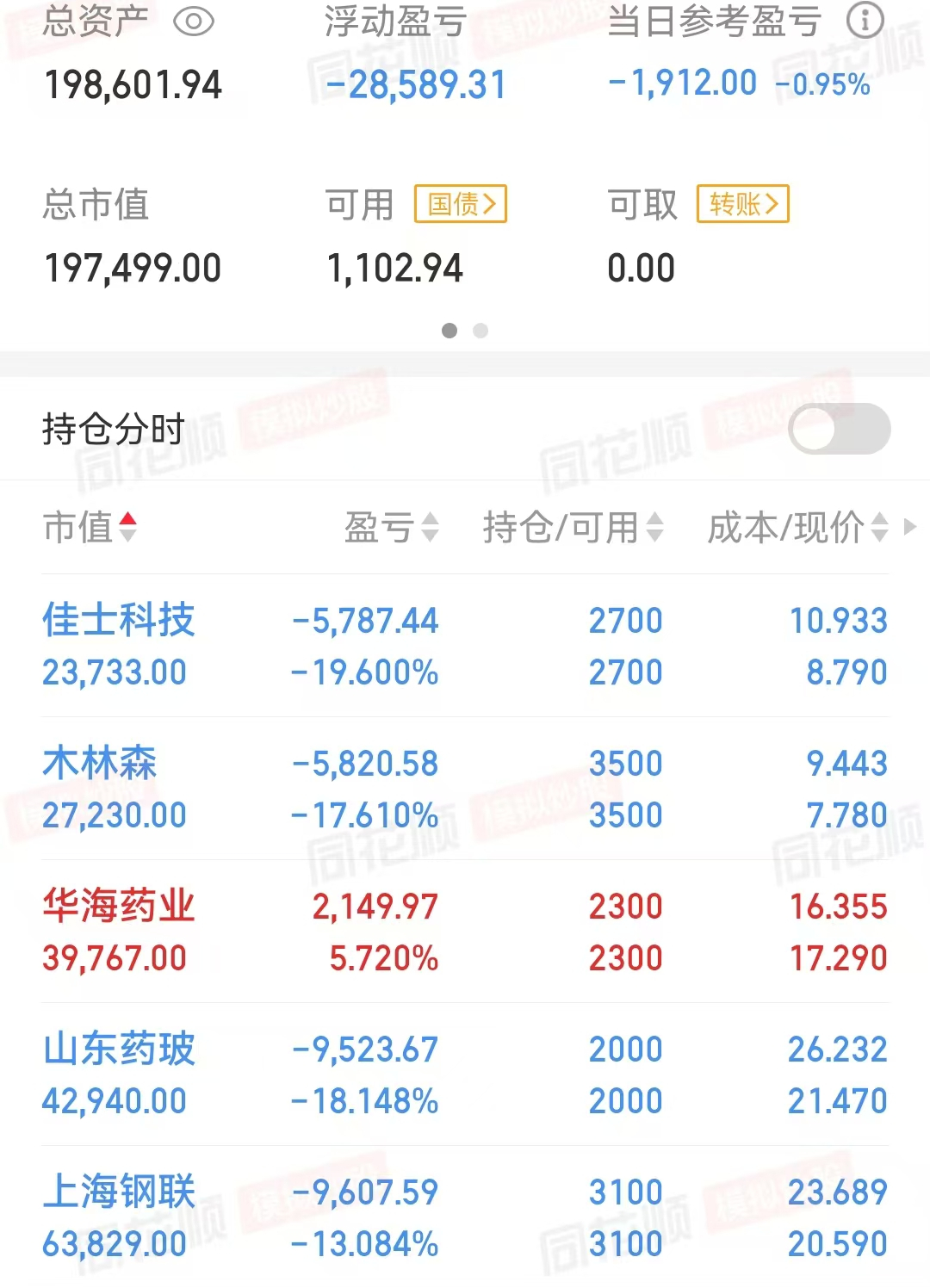Viewport: 930px width, 1288px height.
Task: Expand the 转账 chevron
Action: pos(770,203)
